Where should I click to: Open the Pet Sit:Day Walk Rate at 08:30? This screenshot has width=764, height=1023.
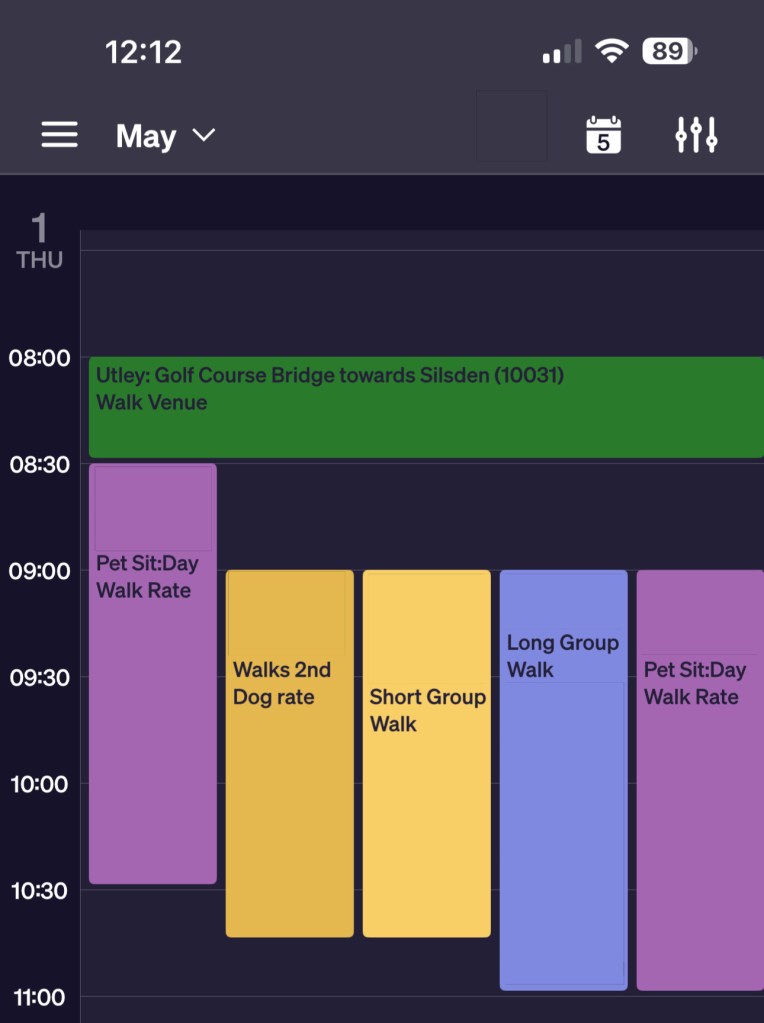(x=153, y=673)
